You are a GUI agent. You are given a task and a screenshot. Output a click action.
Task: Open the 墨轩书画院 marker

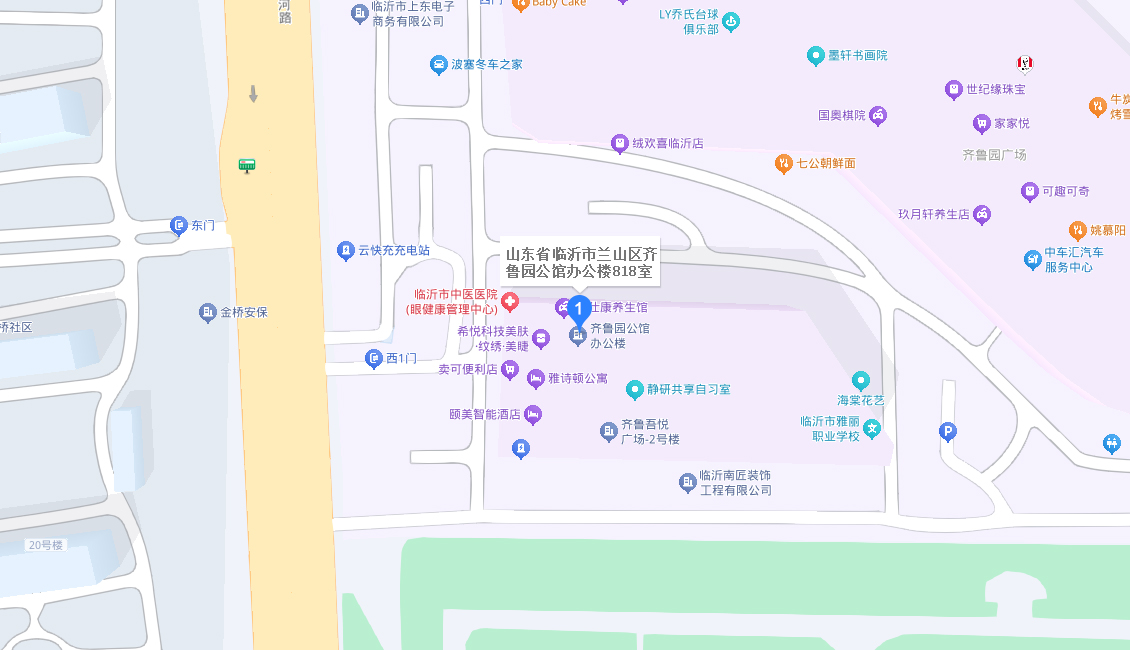pyautogui.click(x=816, y=56)
